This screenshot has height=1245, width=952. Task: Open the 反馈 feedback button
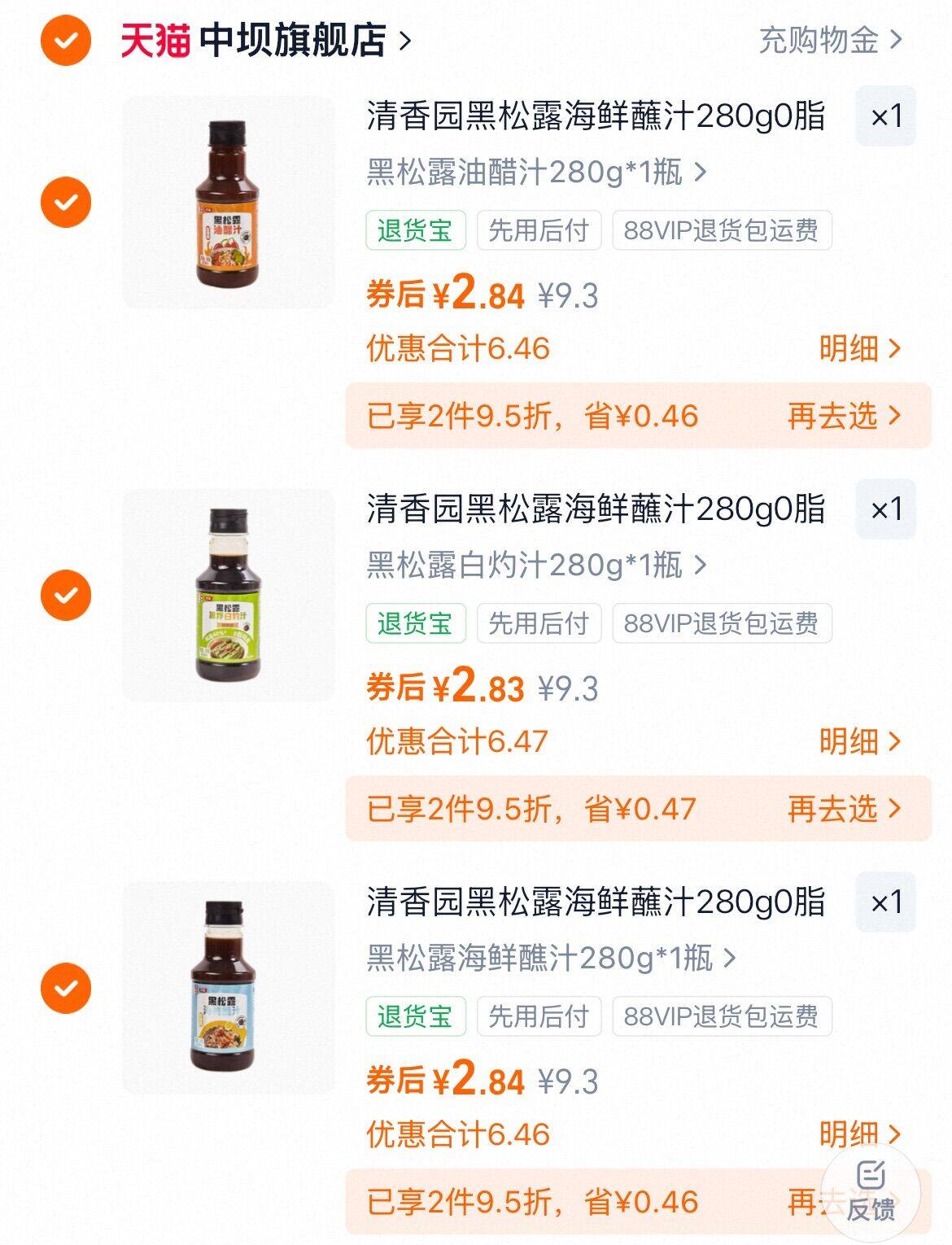(x=871, y=1191)
